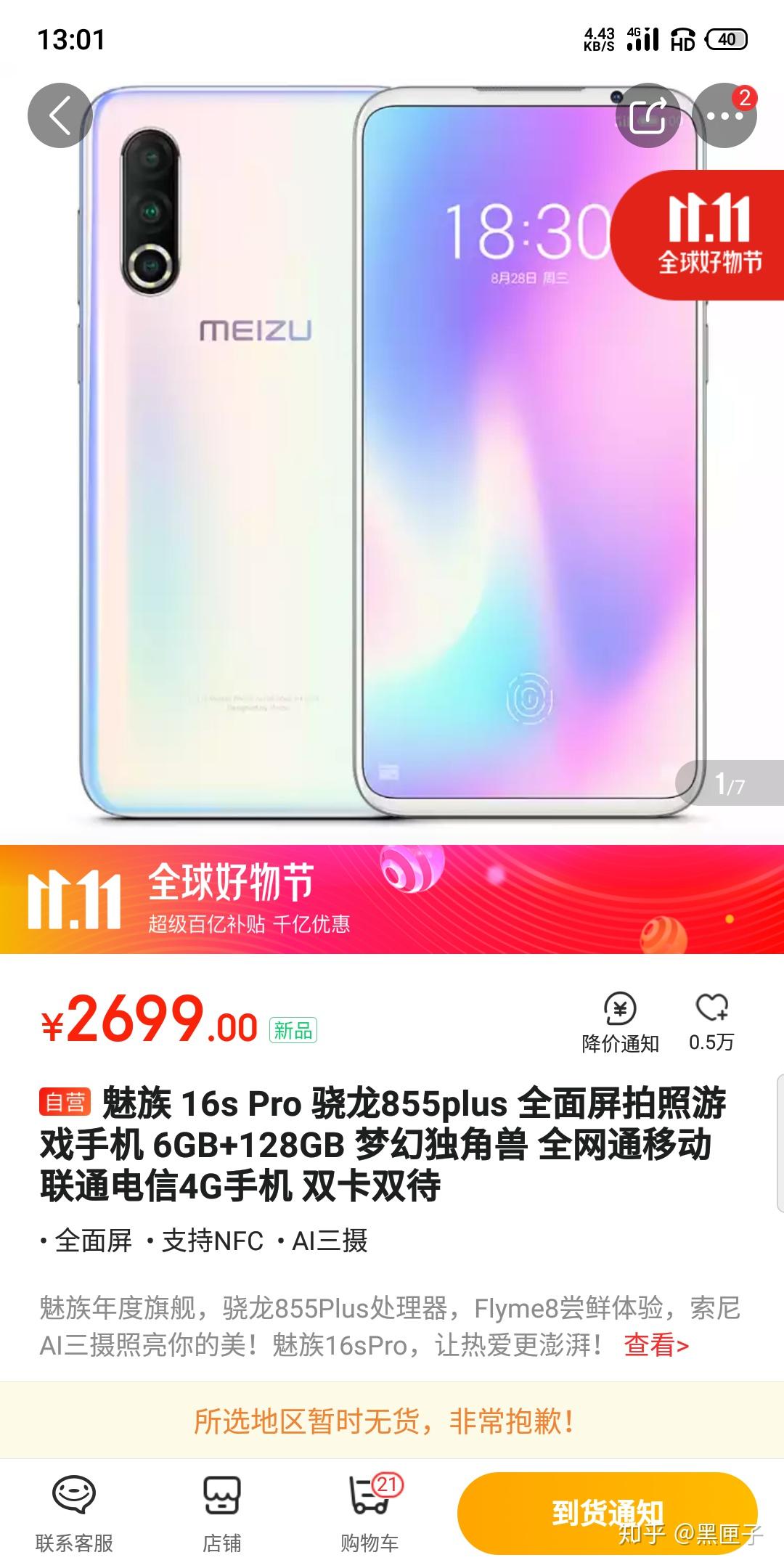Open the three-dot overflow menu

(x=724, y=116)
